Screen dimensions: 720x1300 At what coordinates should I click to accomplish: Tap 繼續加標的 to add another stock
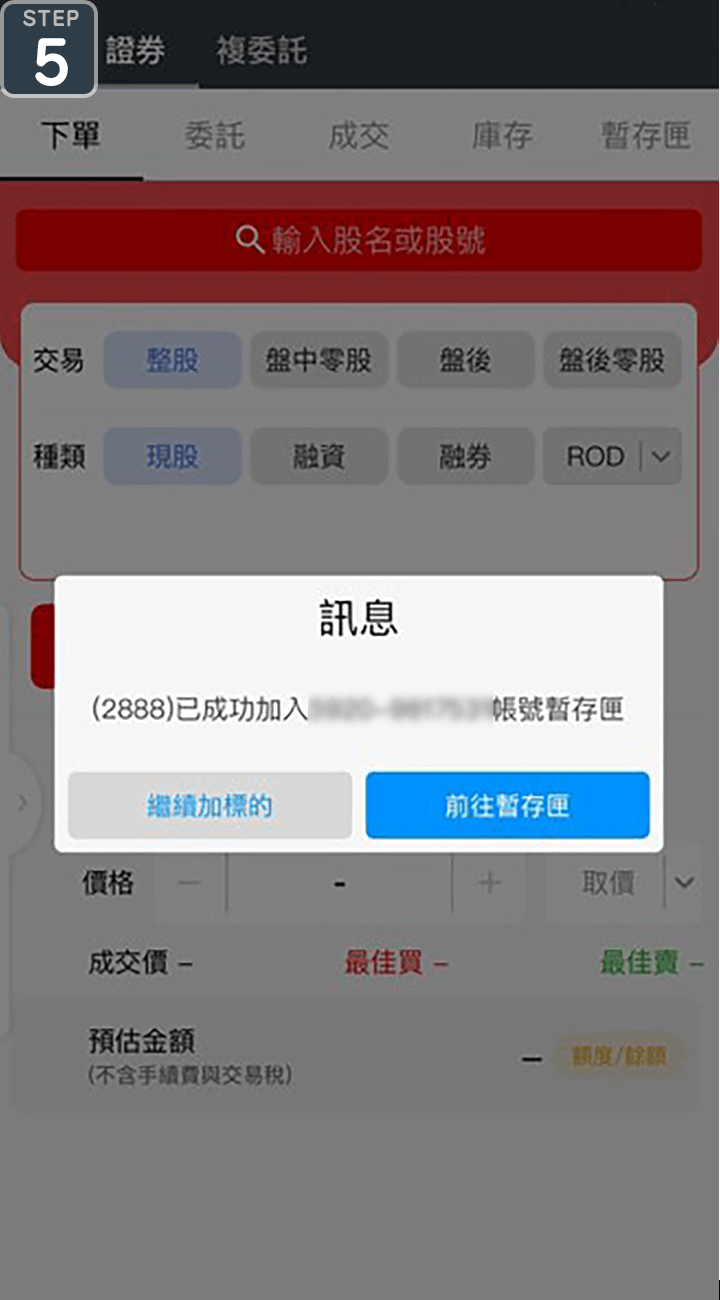(210, 805)
